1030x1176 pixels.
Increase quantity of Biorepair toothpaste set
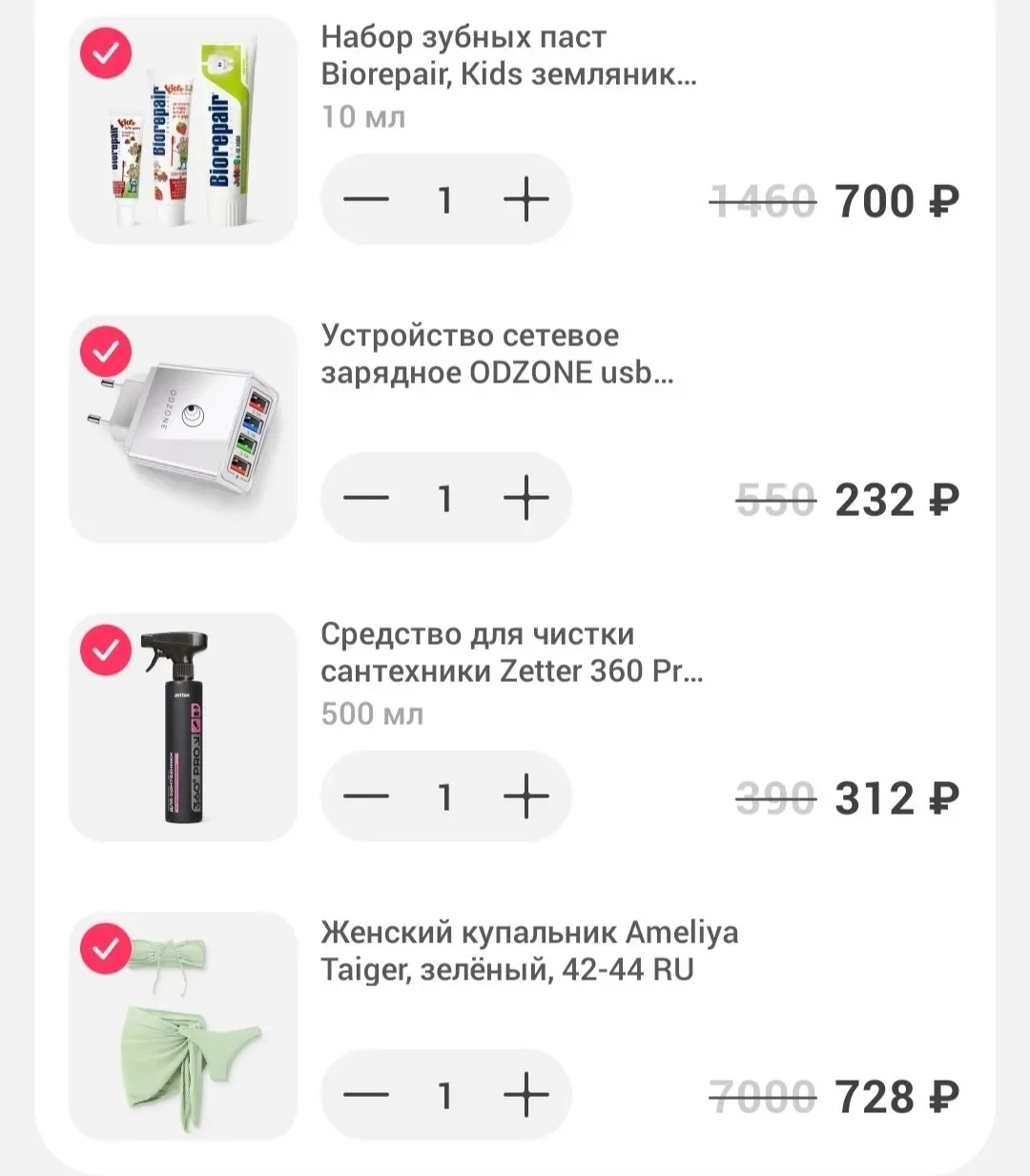coord(525,200)
